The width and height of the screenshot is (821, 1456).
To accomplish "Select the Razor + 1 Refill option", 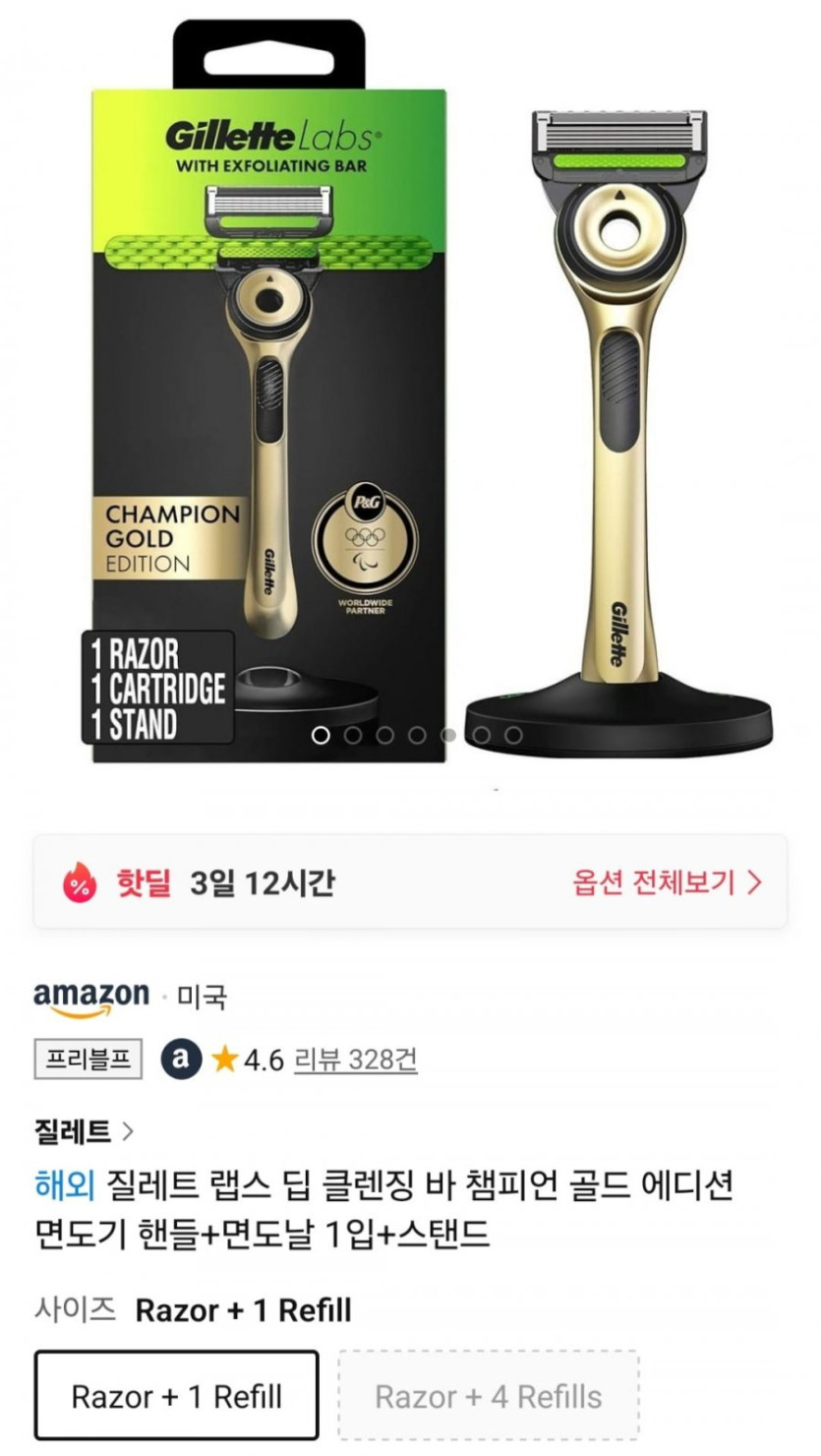I will pos(177,1395).
